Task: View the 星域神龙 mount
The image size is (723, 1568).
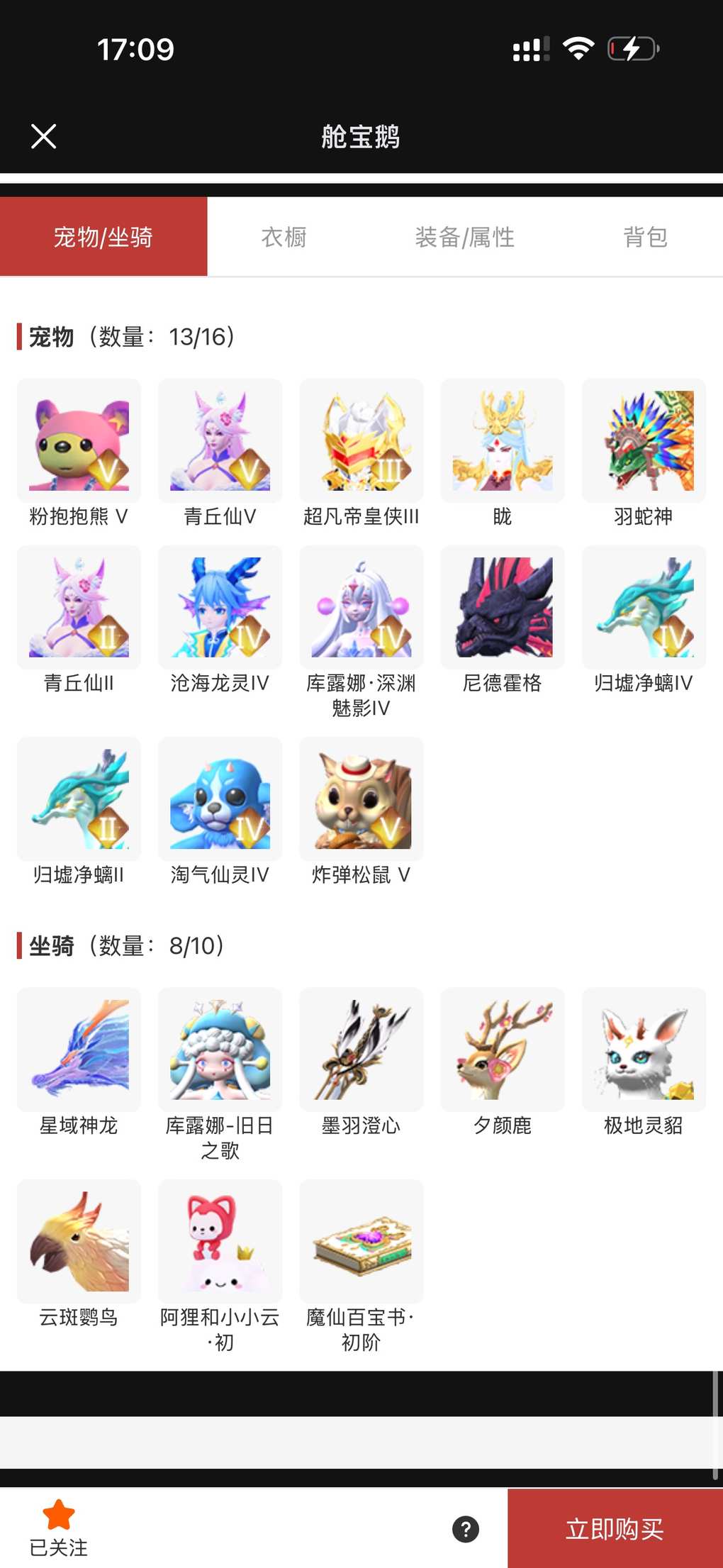Action: 79,1050
